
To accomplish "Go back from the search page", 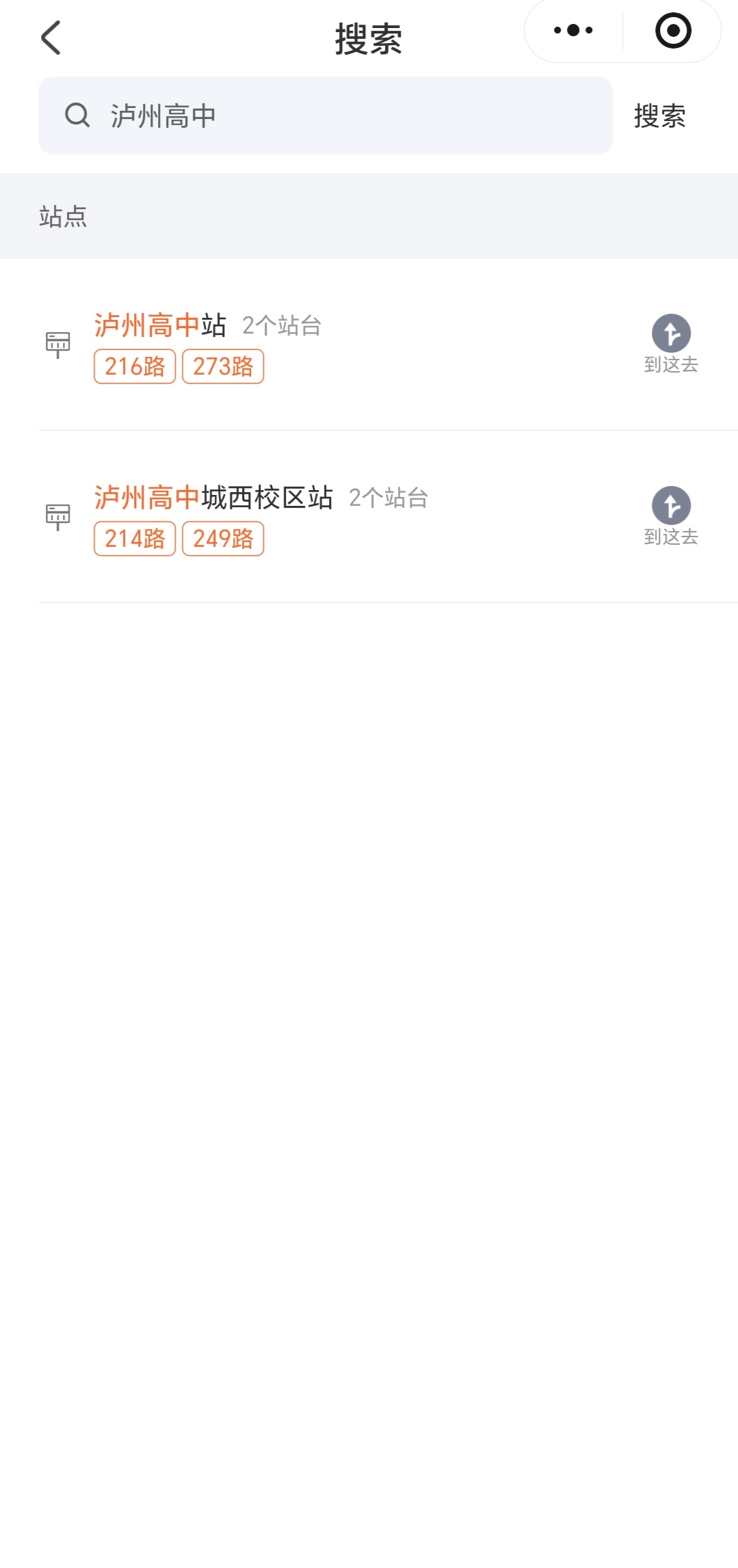I will (51, 38).
